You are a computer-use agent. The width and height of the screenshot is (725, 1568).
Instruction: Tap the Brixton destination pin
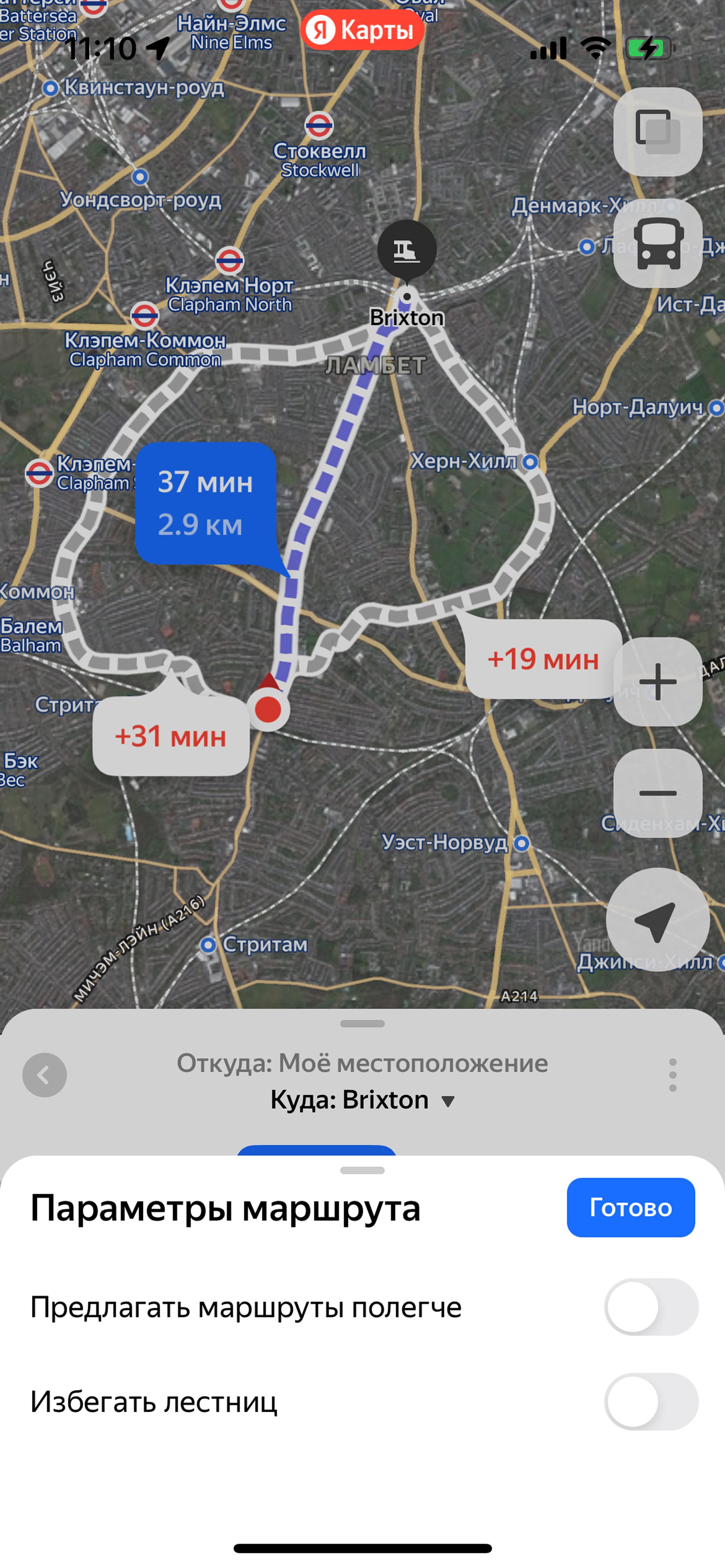point(406,251)
